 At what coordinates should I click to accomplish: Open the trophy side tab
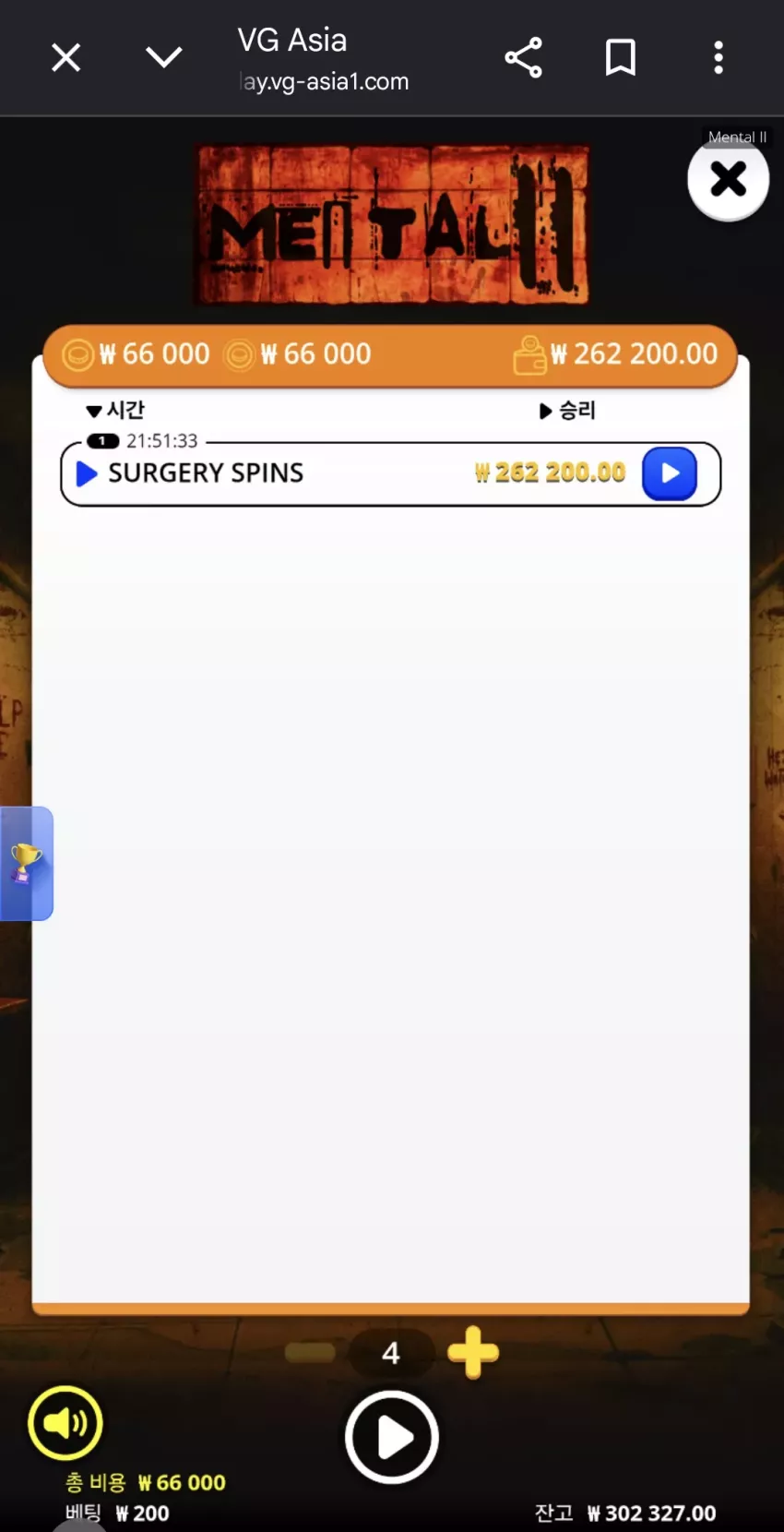pyautogui.click(x=26, y=863)
